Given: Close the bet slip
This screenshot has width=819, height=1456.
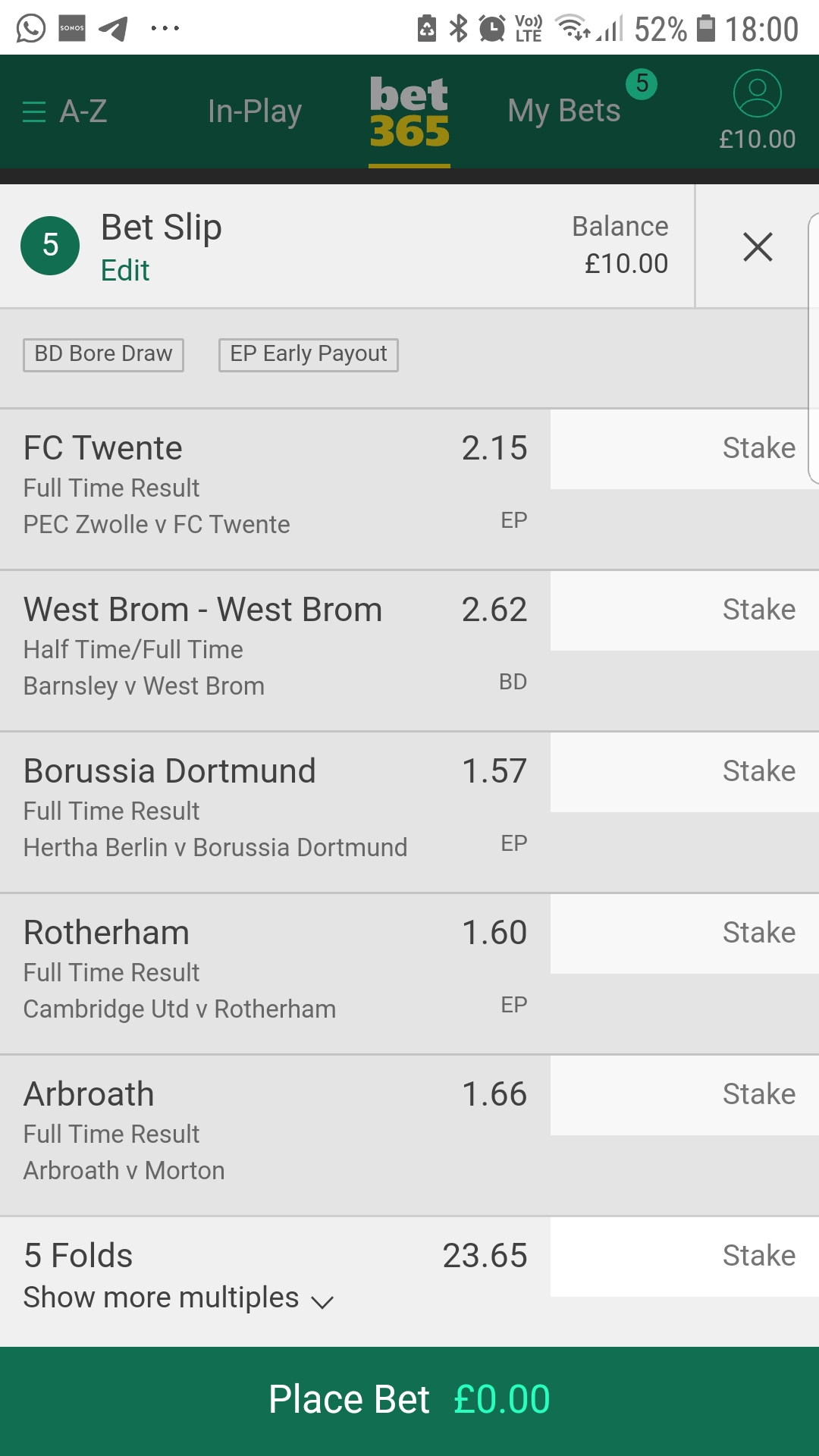Looking at the screenshot, I should pyautogui.click(x=758, y=247).
